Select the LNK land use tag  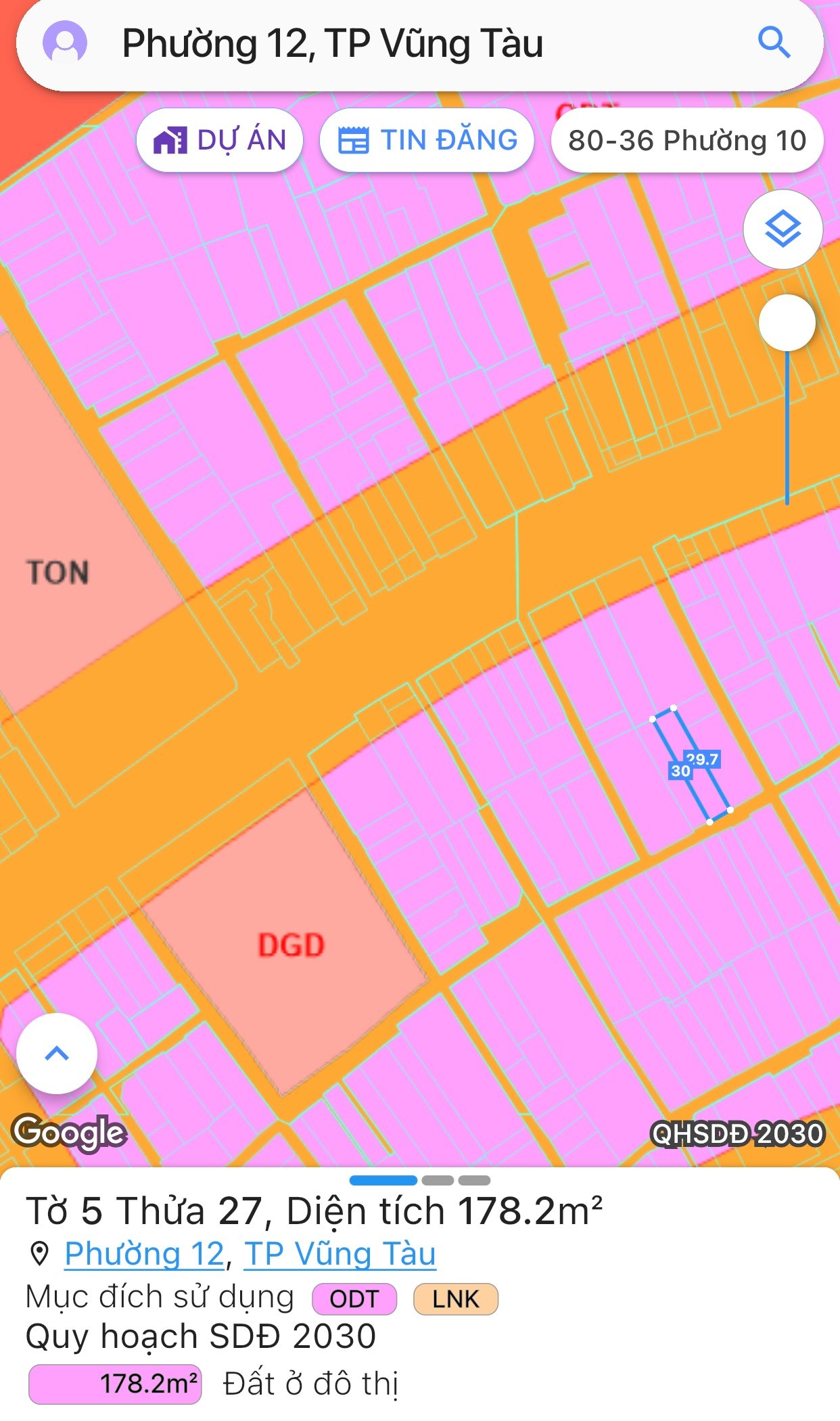pyautogui.click(x=456, y=1299)
